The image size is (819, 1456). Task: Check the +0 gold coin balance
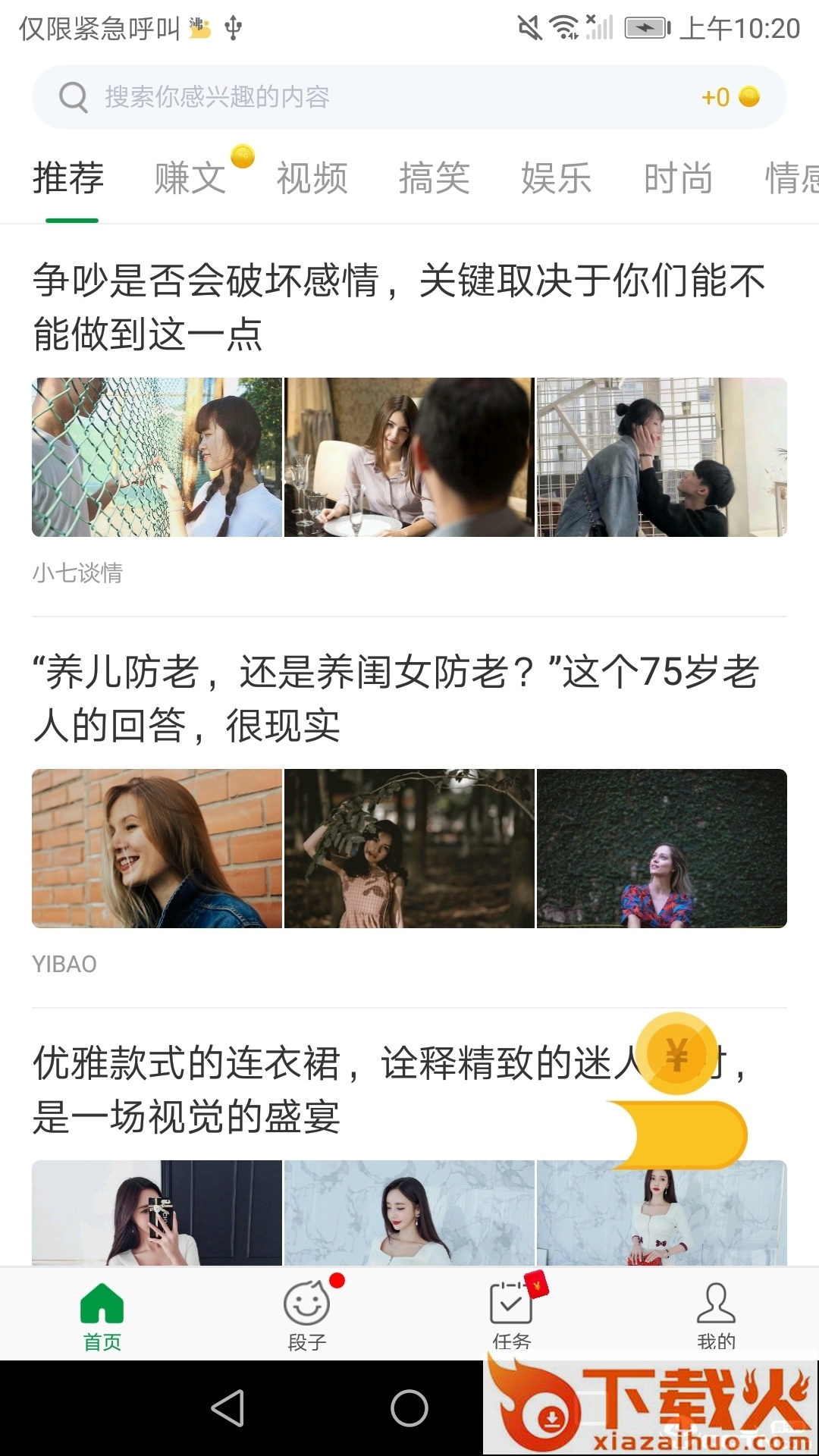[x=730, y=97]
